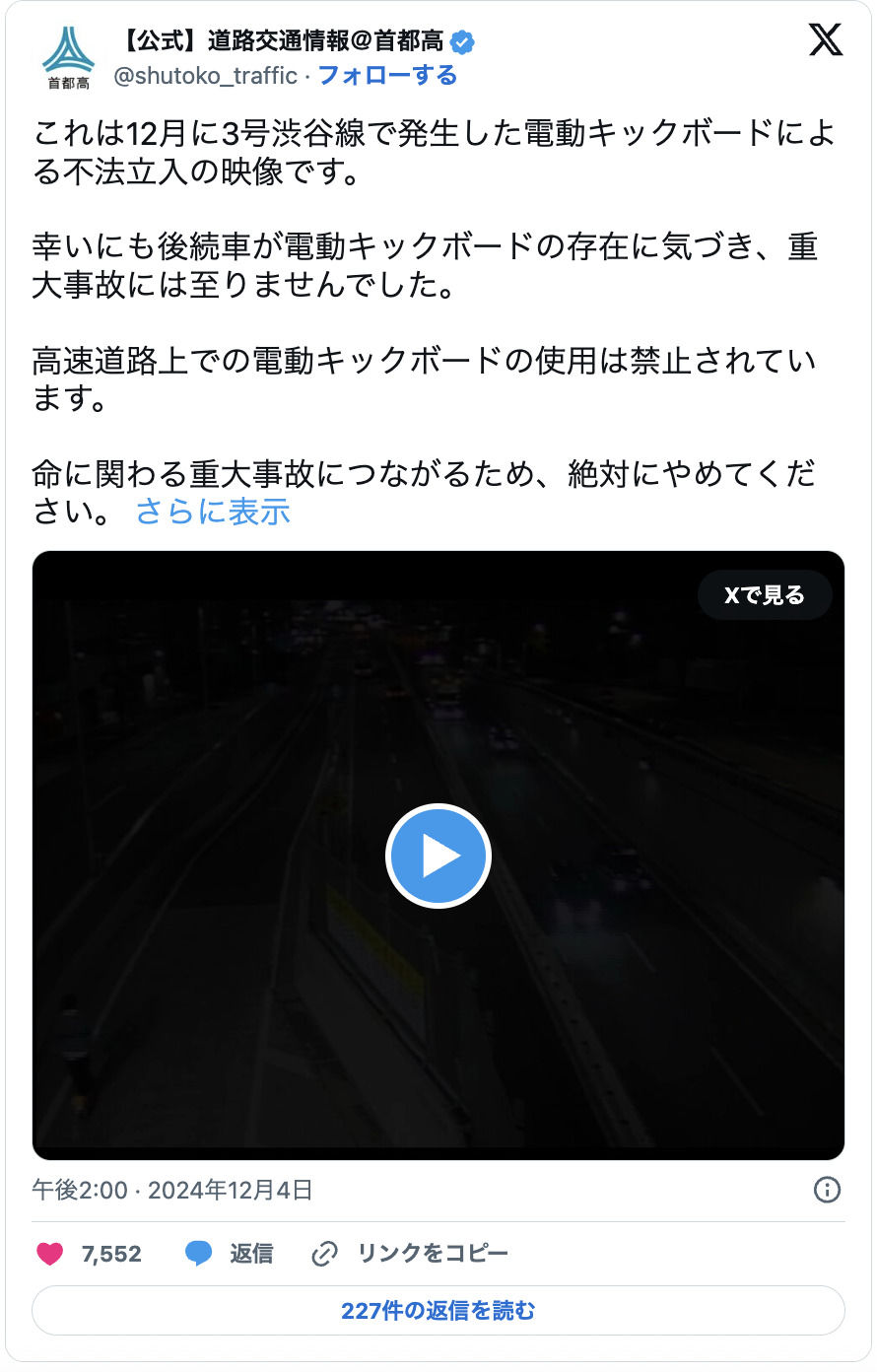Open the info icon beside the date
Screen dimensions: 877x1372
[827, 1190]
